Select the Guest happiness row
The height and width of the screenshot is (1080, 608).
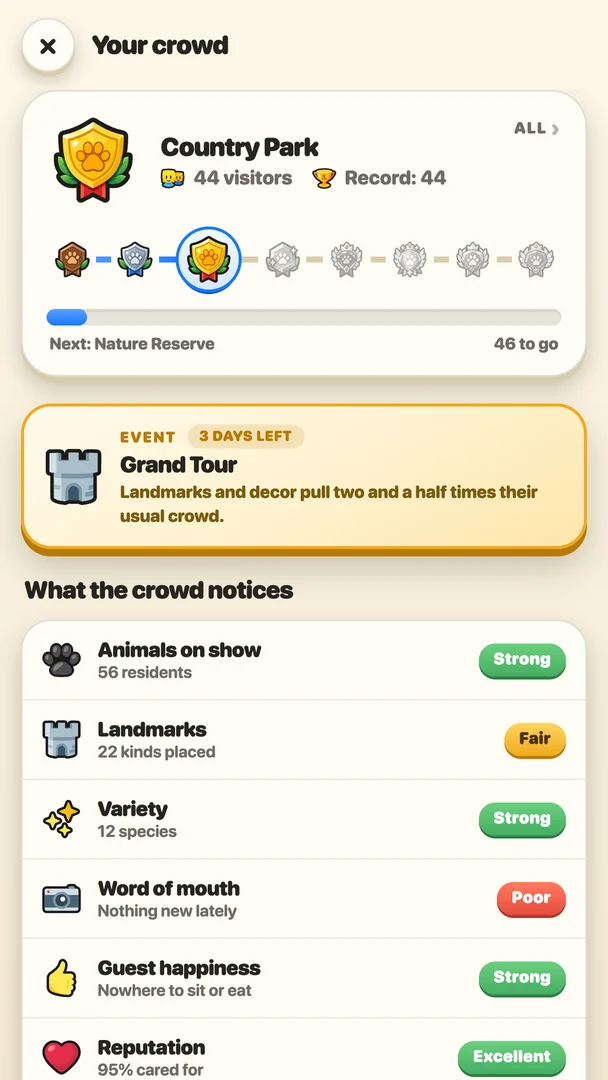(304, 978)
